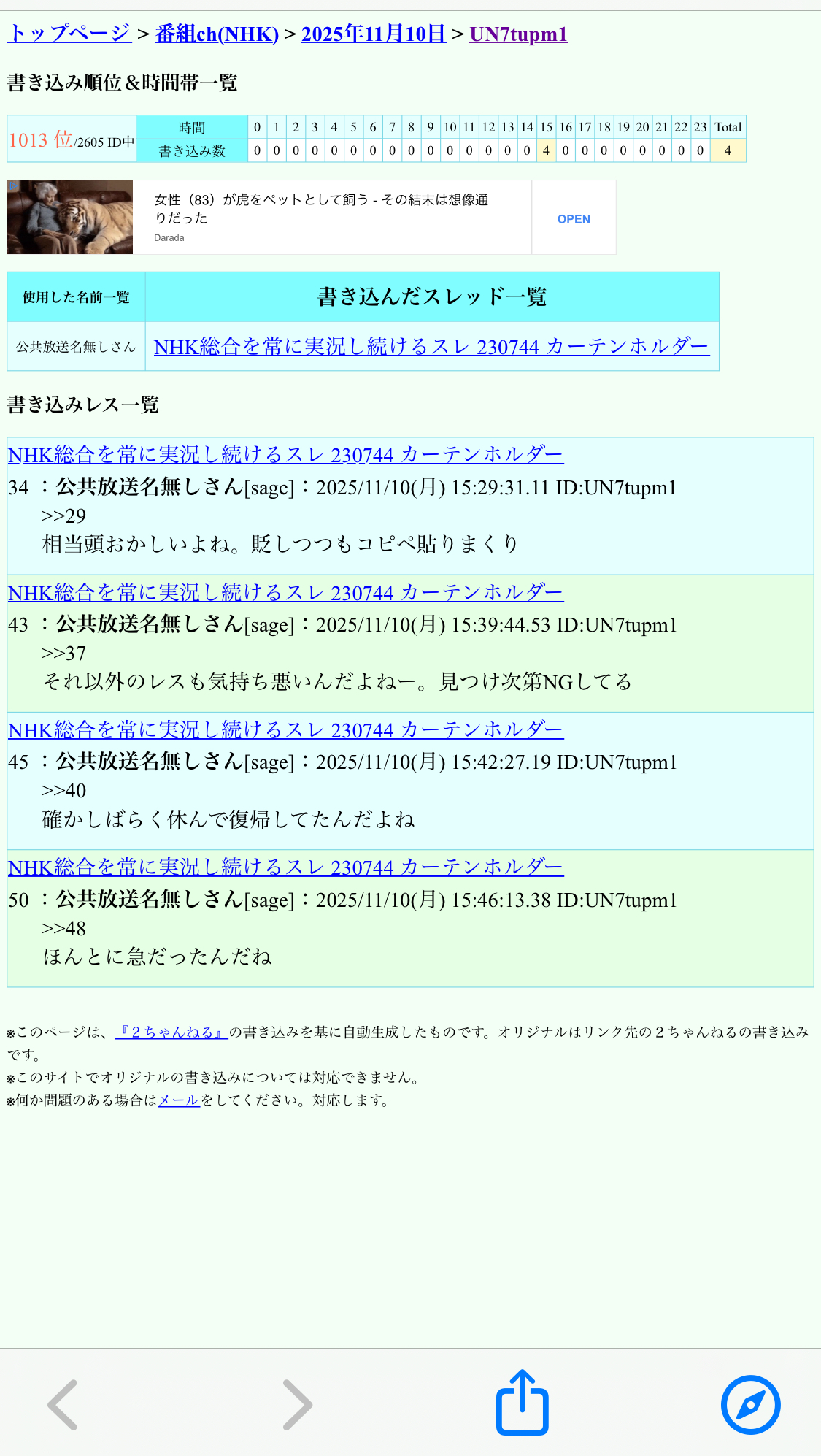Screen dimensions: 821x1456
Task: Open the 2025年11月10日 date link
Action: [374, 34]
